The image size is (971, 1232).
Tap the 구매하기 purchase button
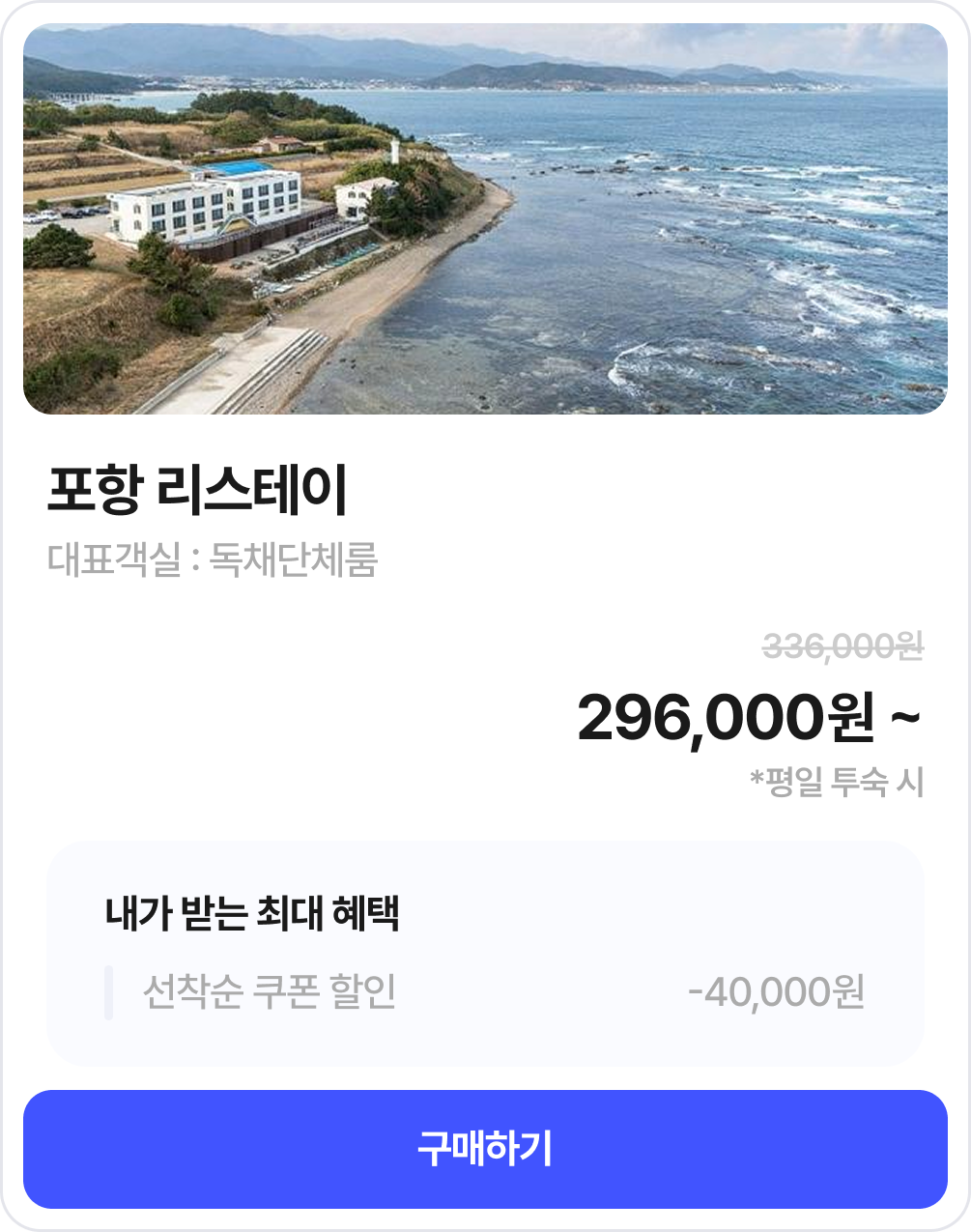(485, 1149)
